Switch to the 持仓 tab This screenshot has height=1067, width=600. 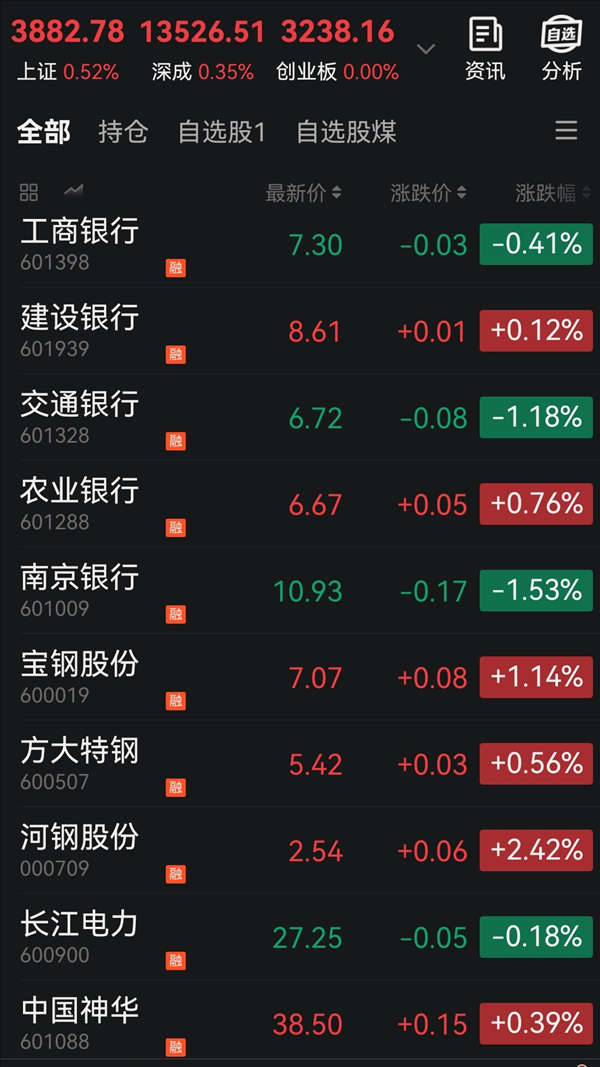coord(123,132)
